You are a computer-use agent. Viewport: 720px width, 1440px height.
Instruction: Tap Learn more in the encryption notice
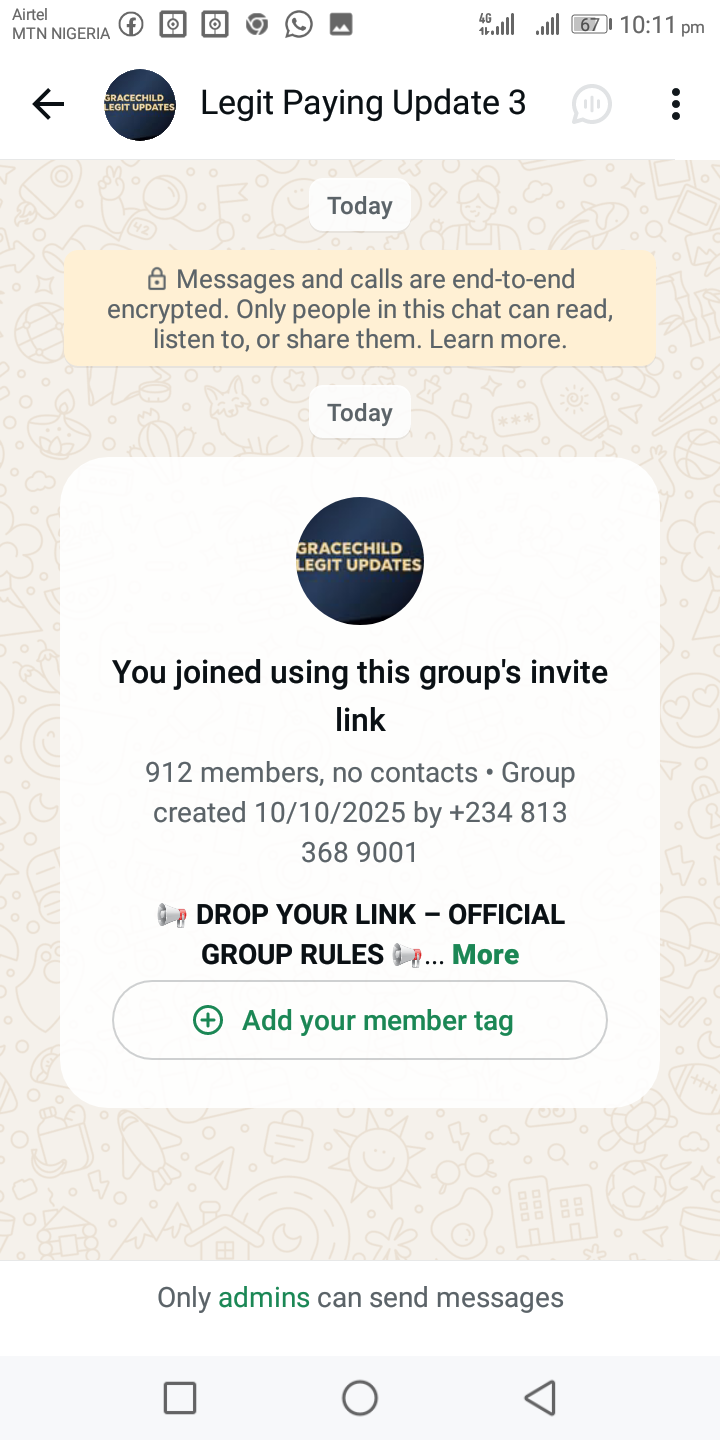tap(498, 340)
